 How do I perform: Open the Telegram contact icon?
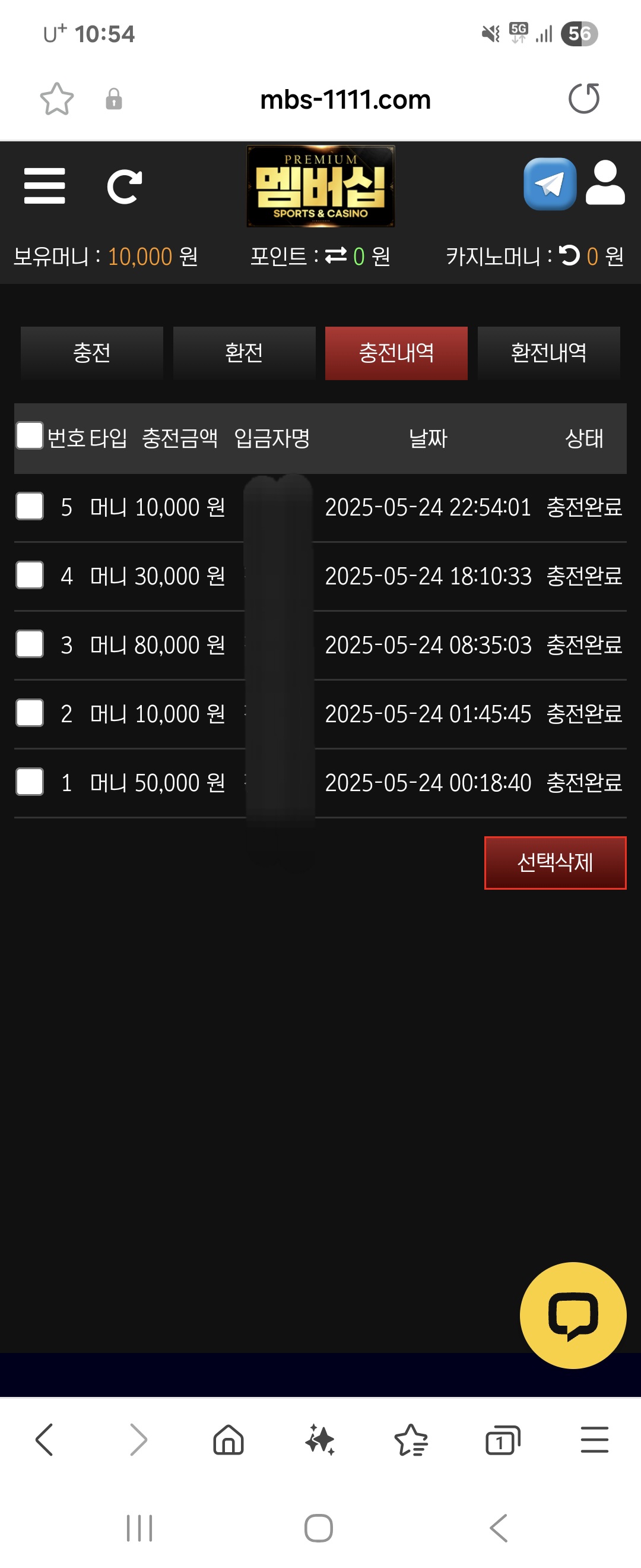coord(550,185)
